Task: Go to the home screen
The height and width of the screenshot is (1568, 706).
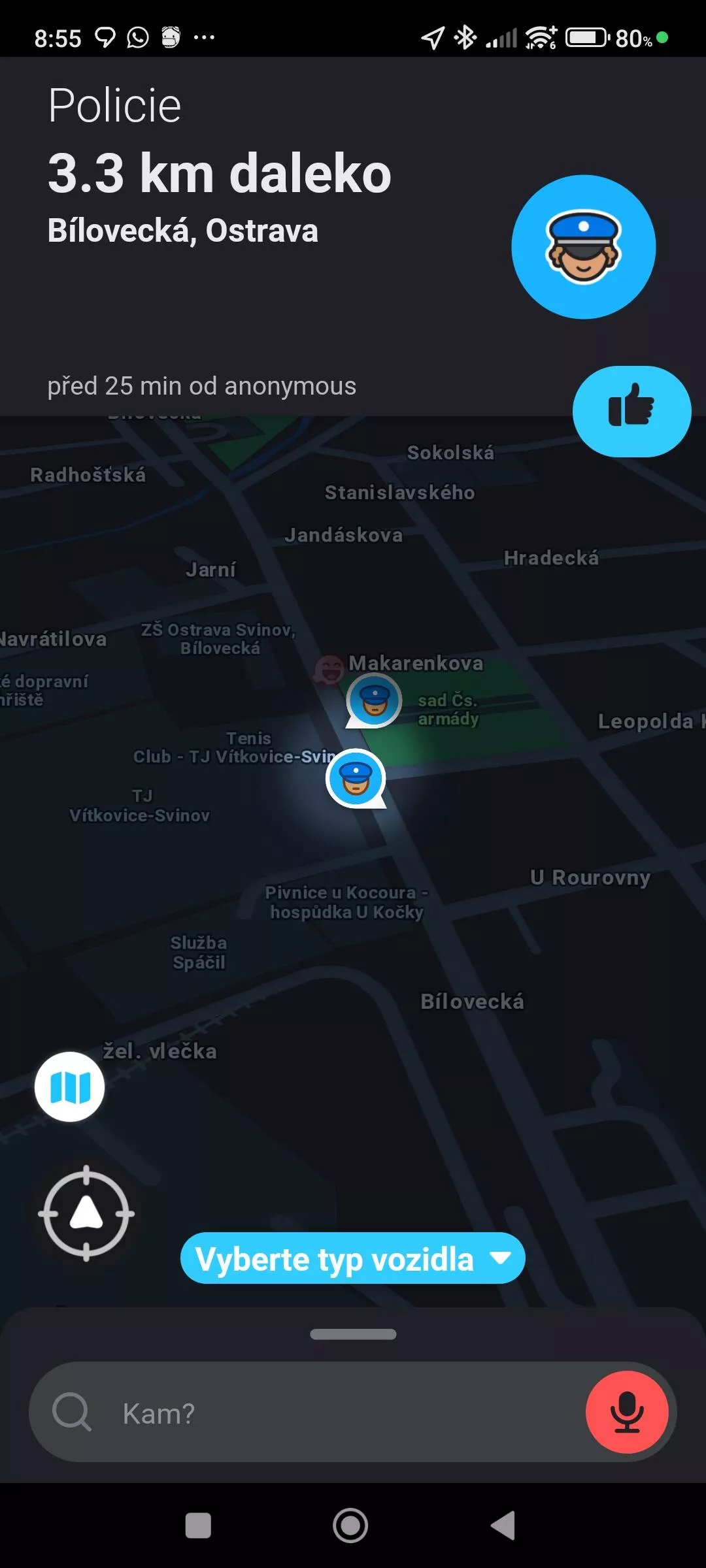Action: click(350, 1526)
